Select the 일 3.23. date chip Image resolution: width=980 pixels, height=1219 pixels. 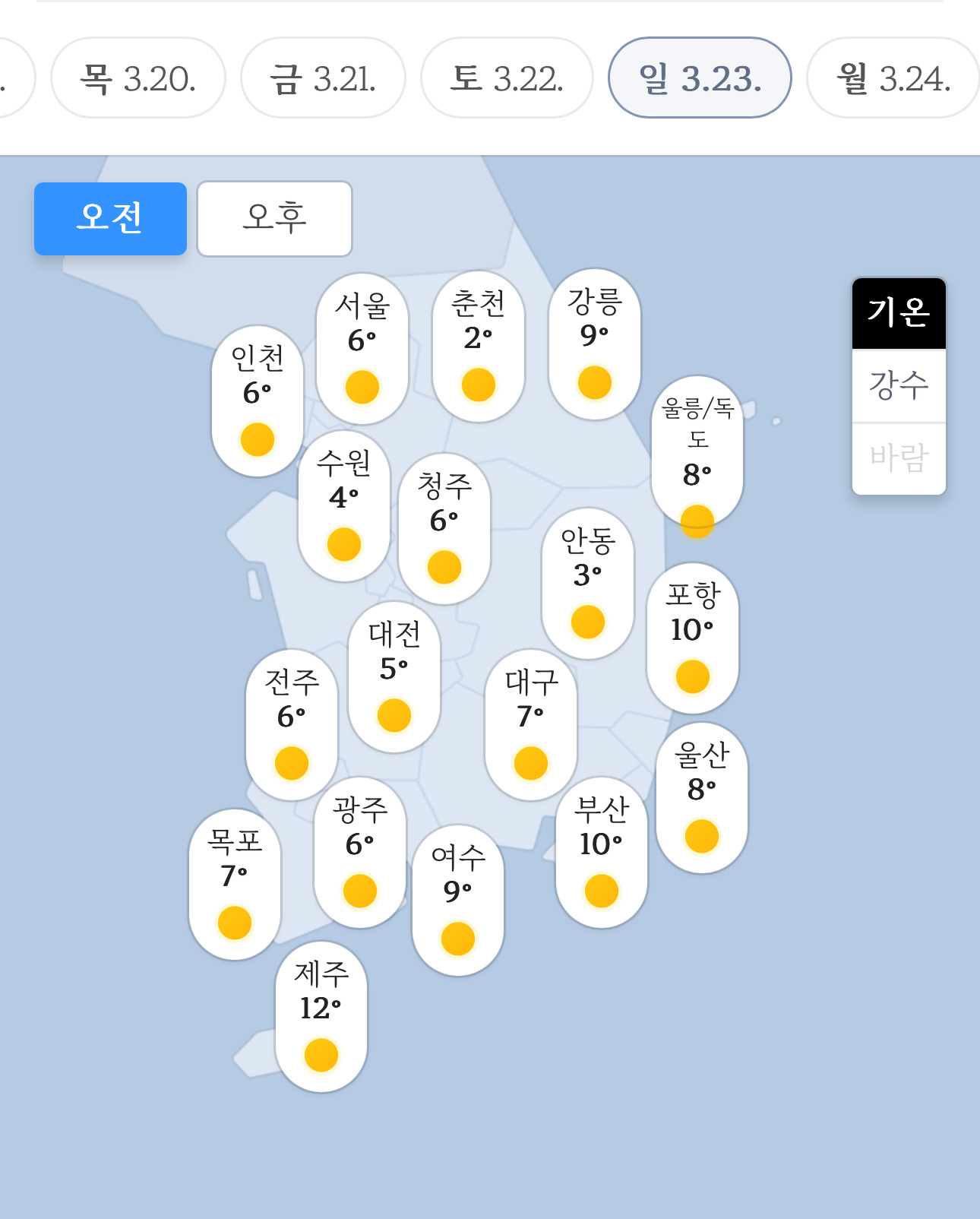tap(700, 78)
